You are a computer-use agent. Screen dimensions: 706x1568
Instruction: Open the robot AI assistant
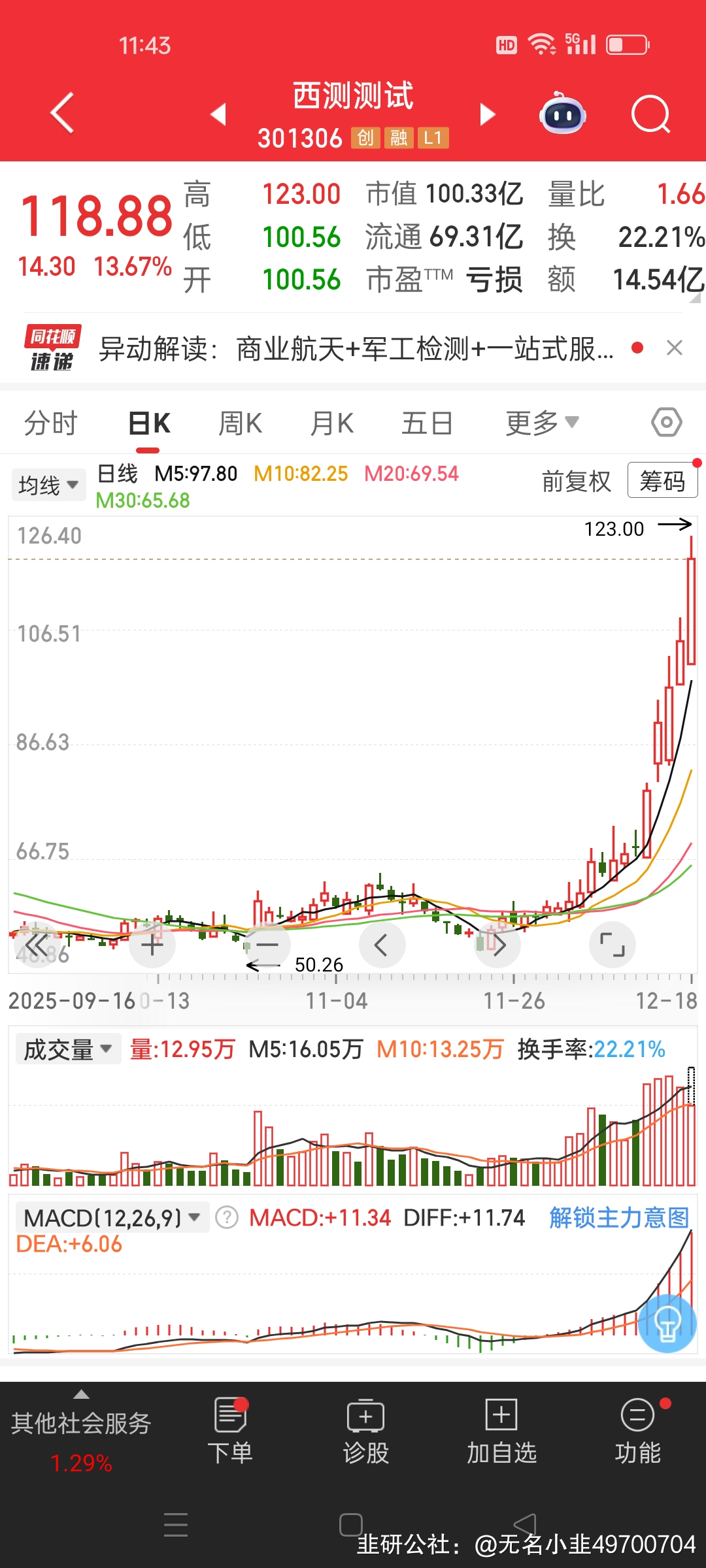coord(562,113)
